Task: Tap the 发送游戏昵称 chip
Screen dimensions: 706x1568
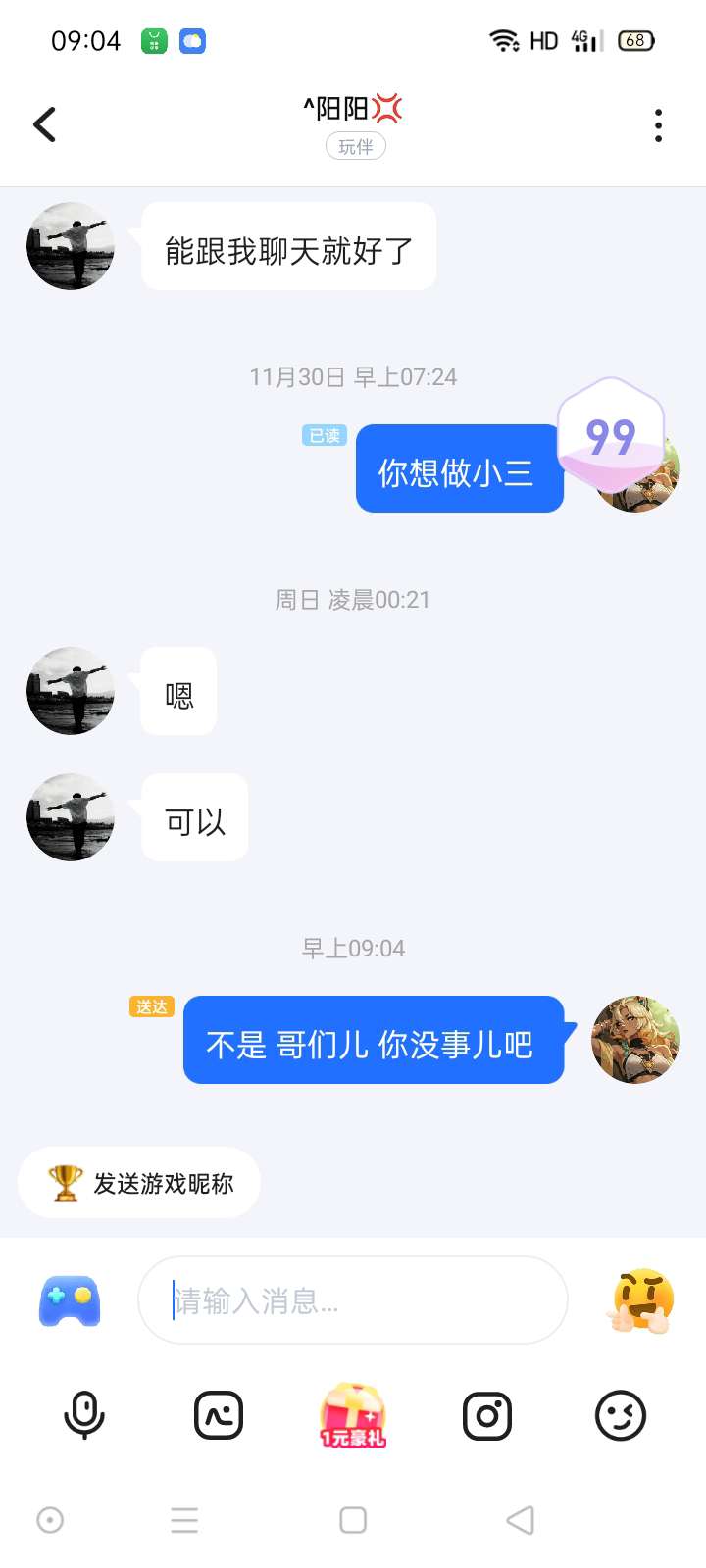Action: (139, 1183)
